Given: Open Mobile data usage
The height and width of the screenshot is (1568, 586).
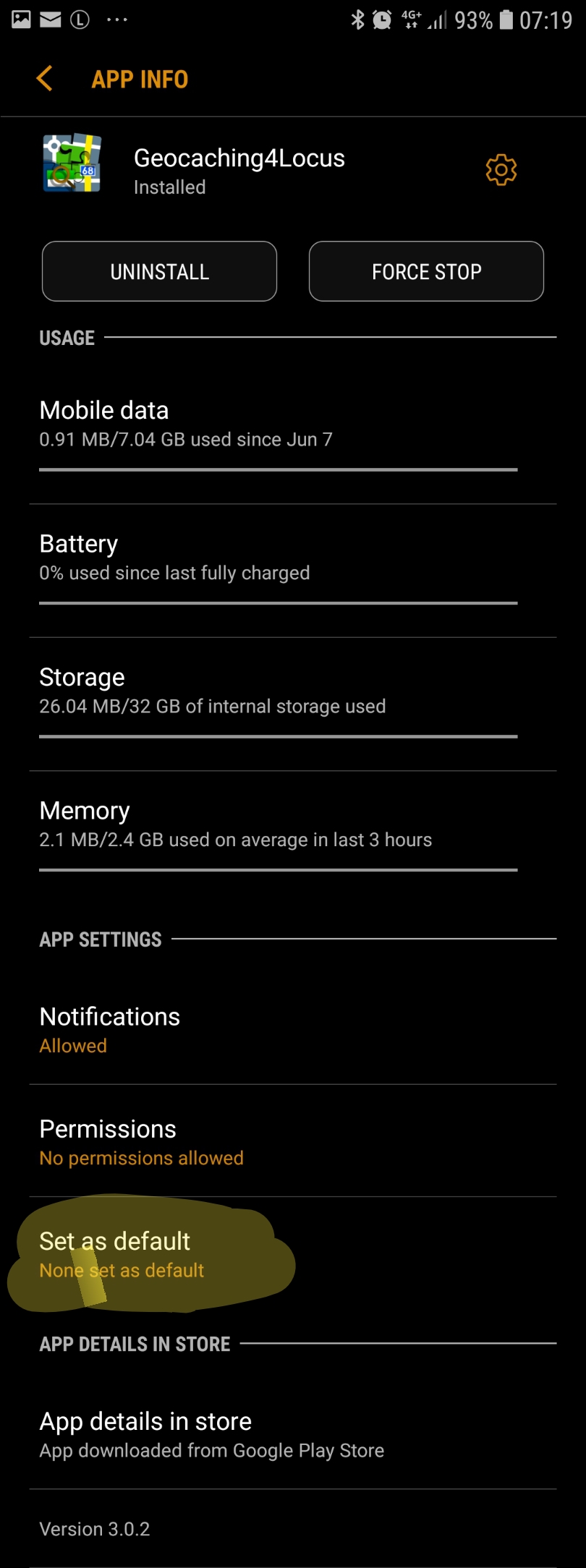Looking at the screenshot, I should point(278,425).
